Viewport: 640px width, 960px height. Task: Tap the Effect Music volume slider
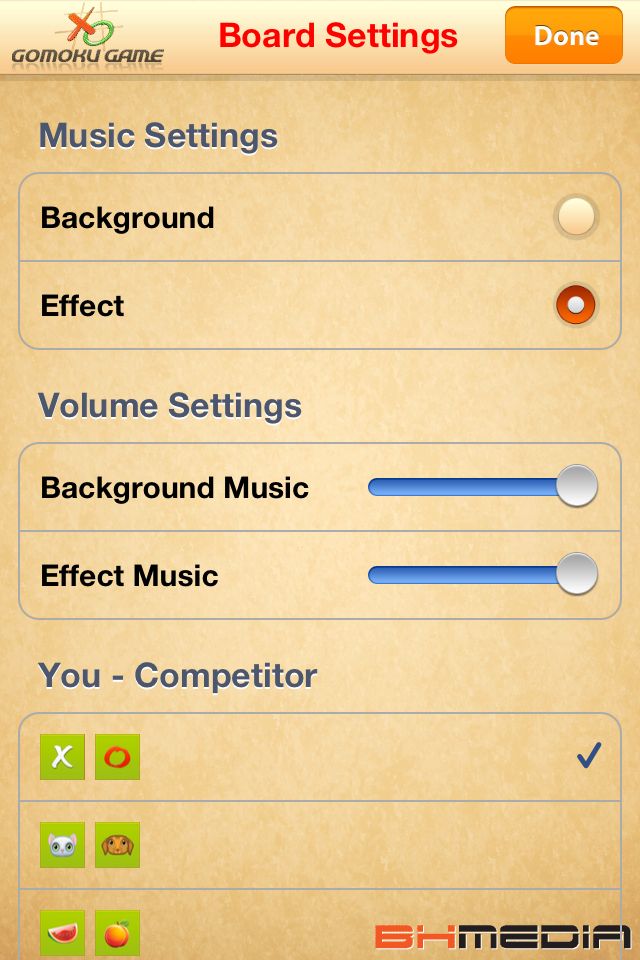click(x=482, y=575)
